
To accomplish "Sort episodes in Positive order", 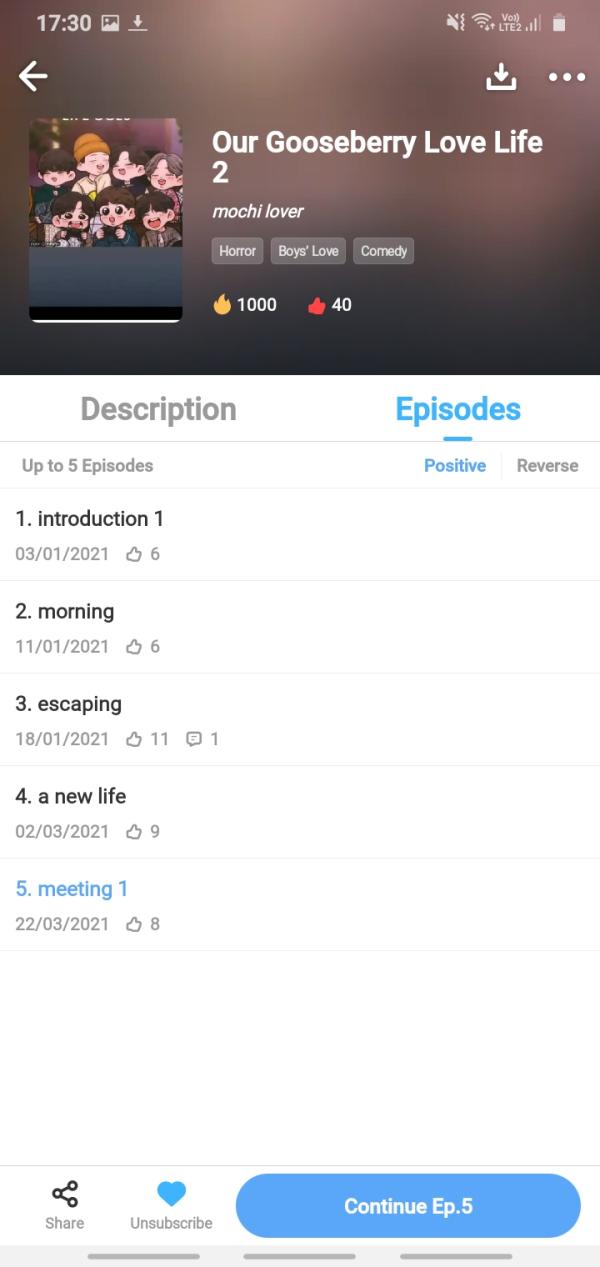I will 454,465.
